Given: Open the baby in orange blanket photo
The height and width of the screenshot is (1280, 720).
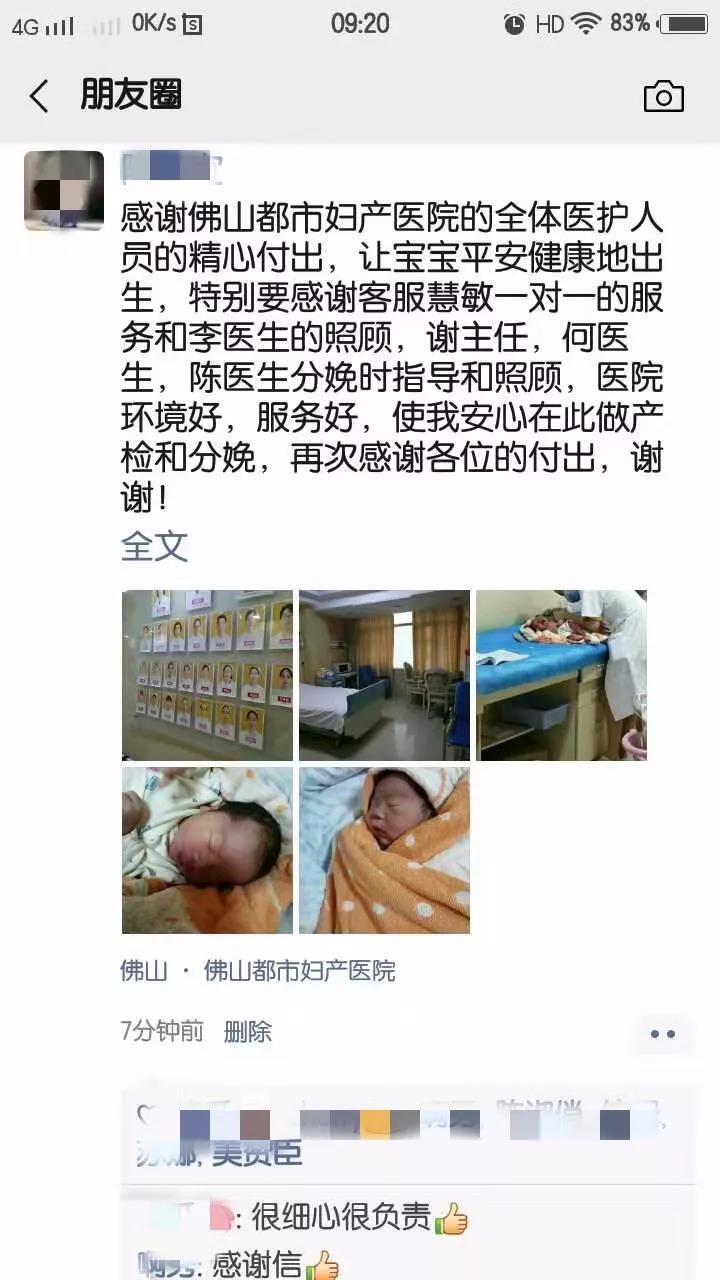Looking at the screenshot, I should click(384, 850).
